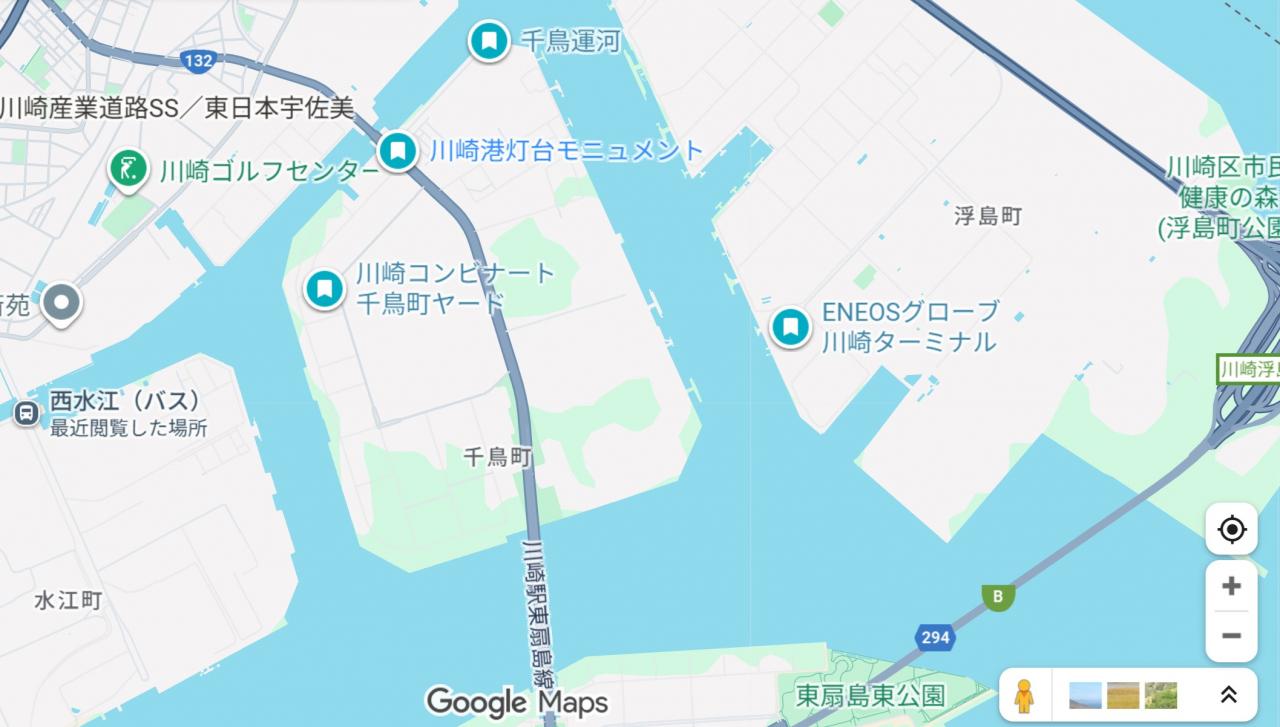This screenshot has width=1280, height=727.
Task: Open 川崎コンビナート千鳥町ヤード saved place
Action: 325,289
